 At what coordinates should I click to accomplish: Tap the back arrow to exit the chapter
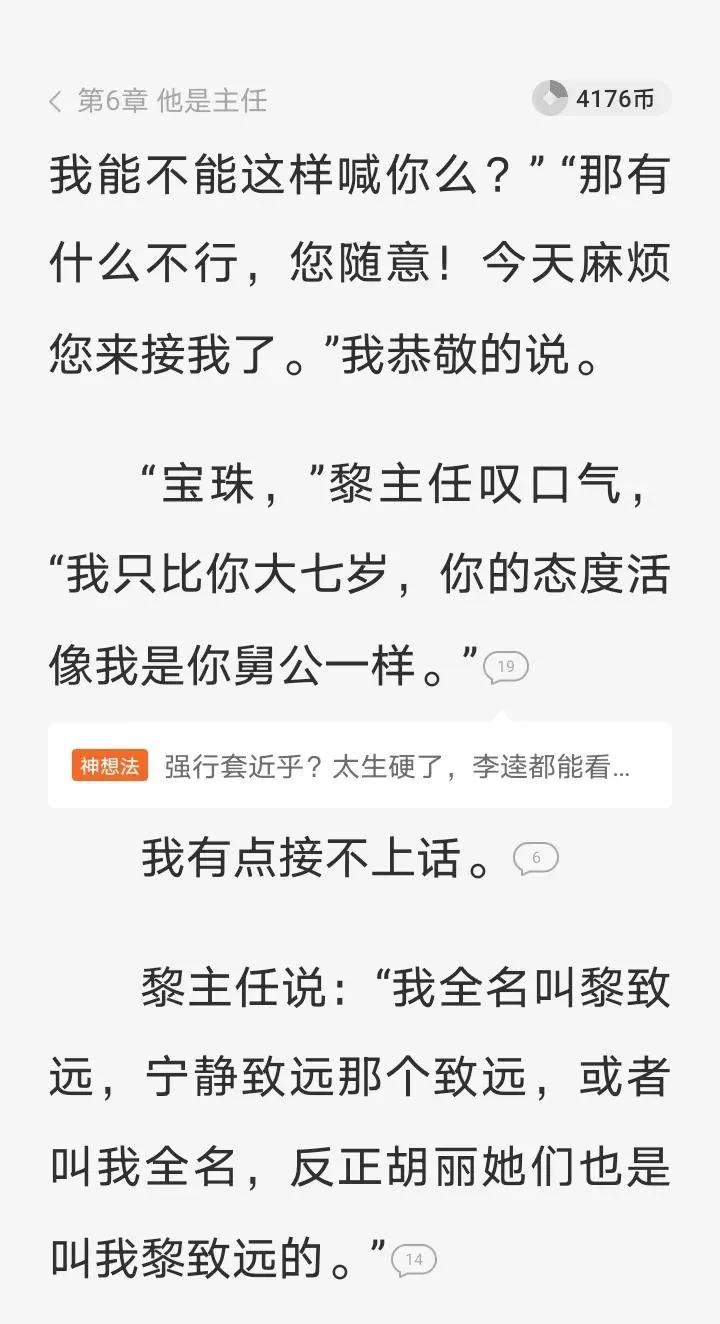pyautogui.click(x=56, y=98)
